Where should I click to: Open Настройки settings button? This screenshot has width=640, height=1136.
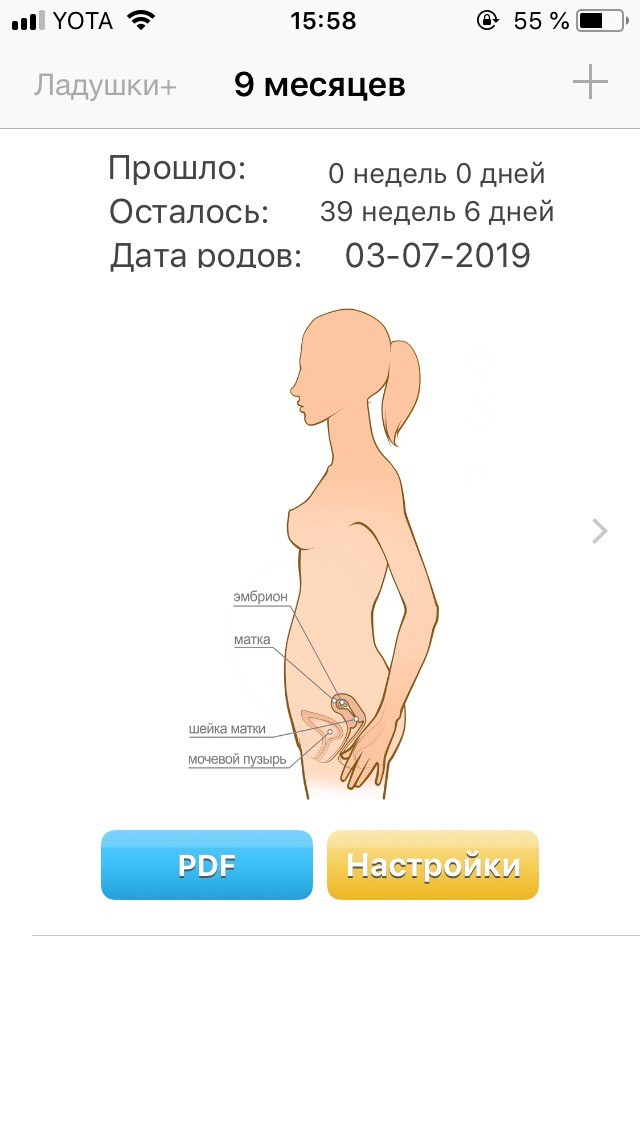[x=433, y=864]
